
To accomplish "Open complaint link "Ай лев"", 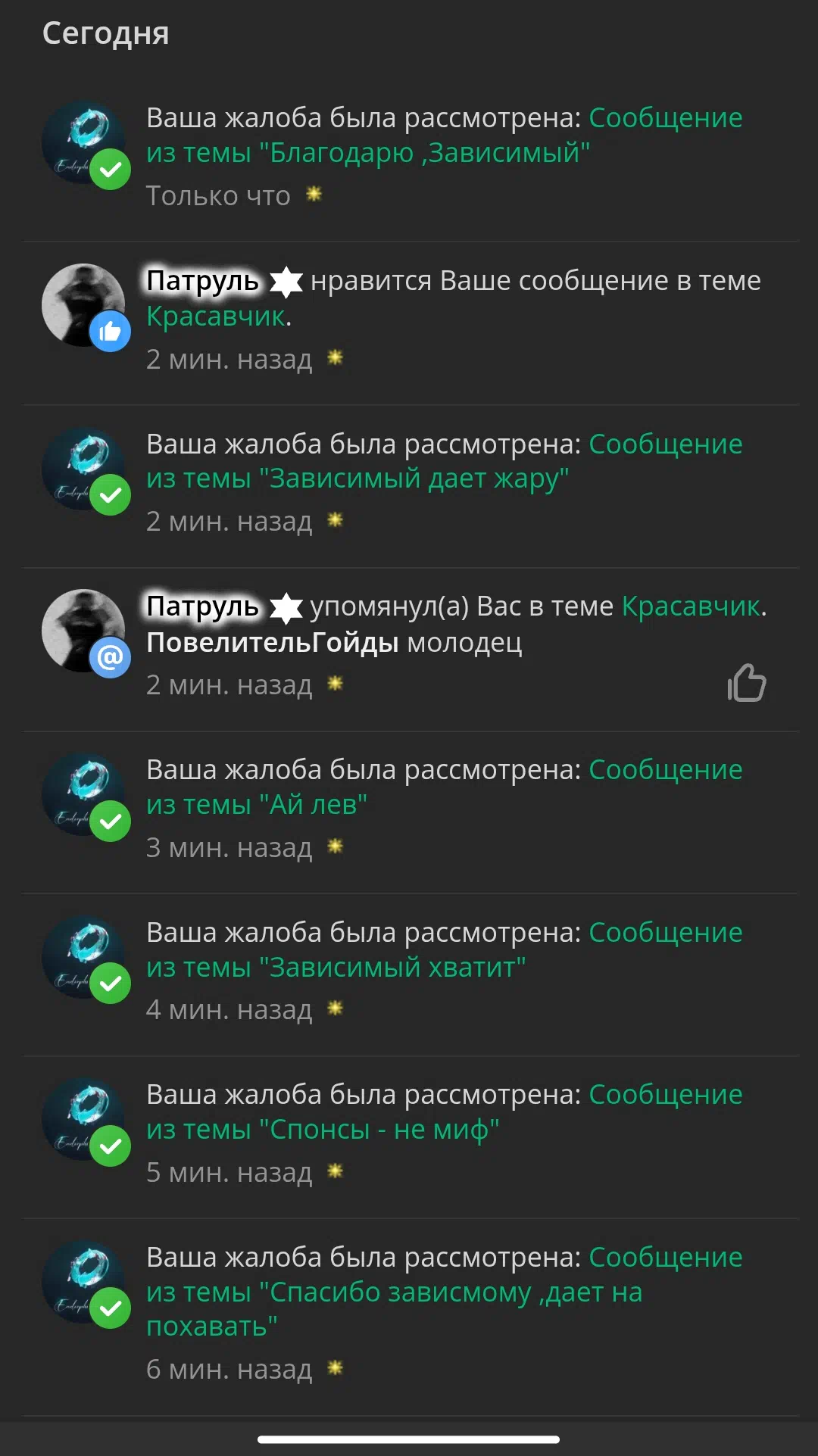I will 445,787.
